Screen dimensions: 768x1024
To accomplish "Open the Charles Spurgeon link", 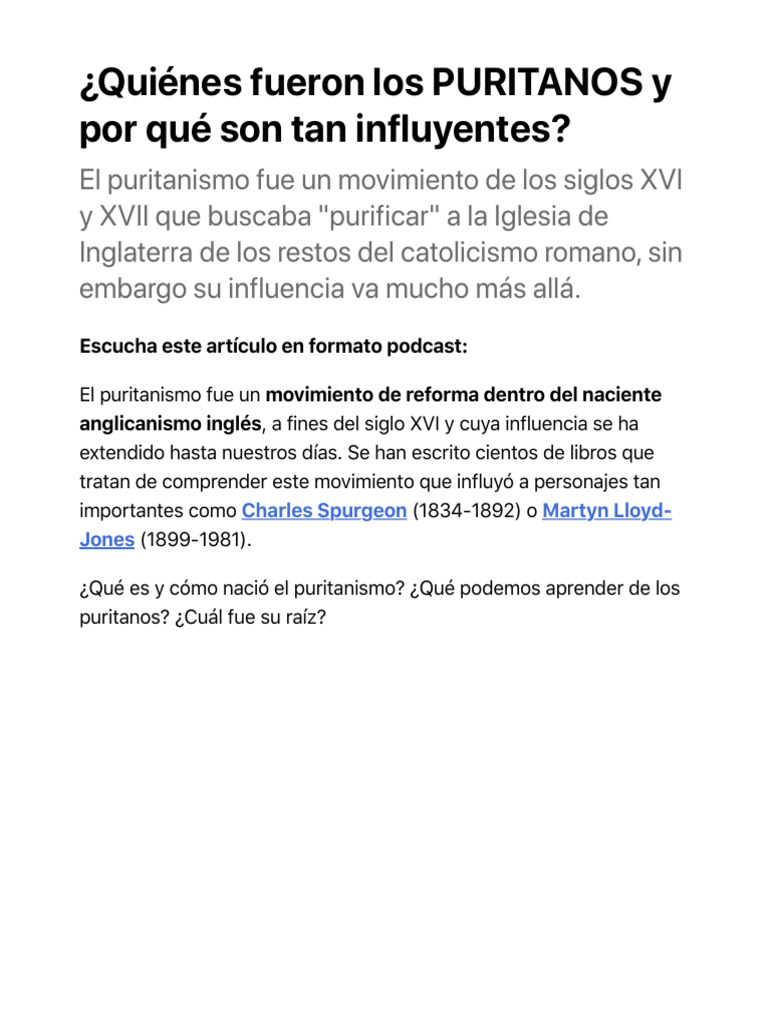I will [324, 511].
